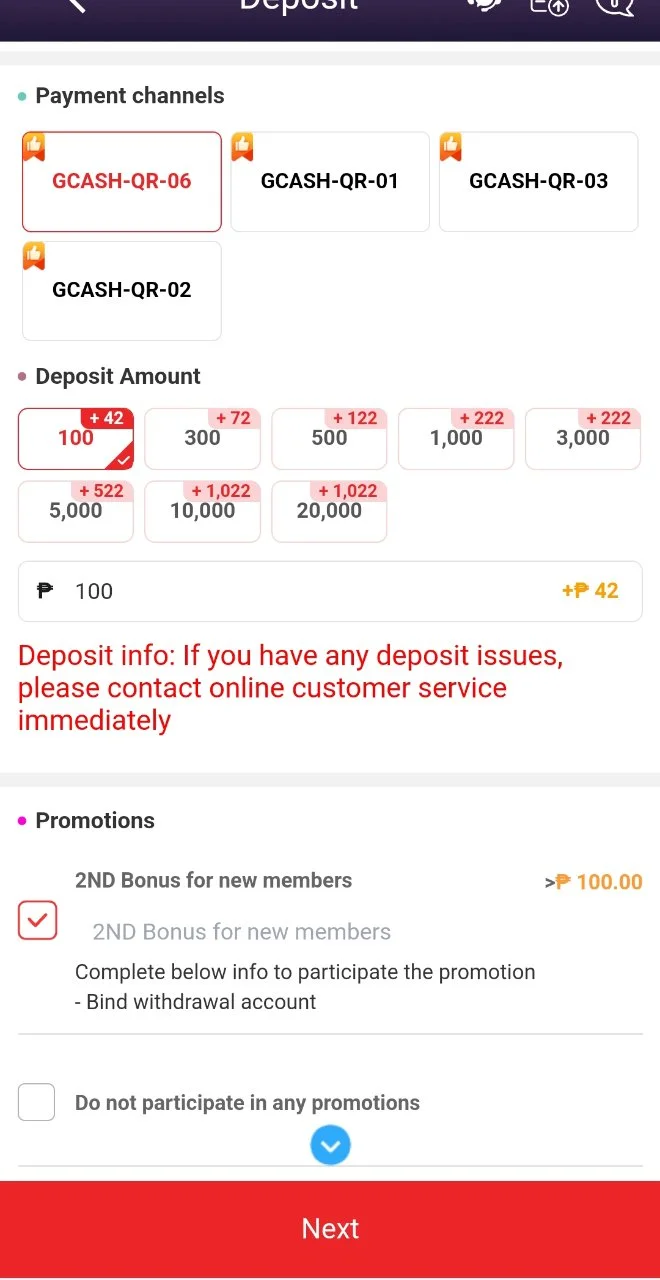Pick the 500 deposit amount
The width and height of the screenshot is (660, 1280).
pos(329,439)
